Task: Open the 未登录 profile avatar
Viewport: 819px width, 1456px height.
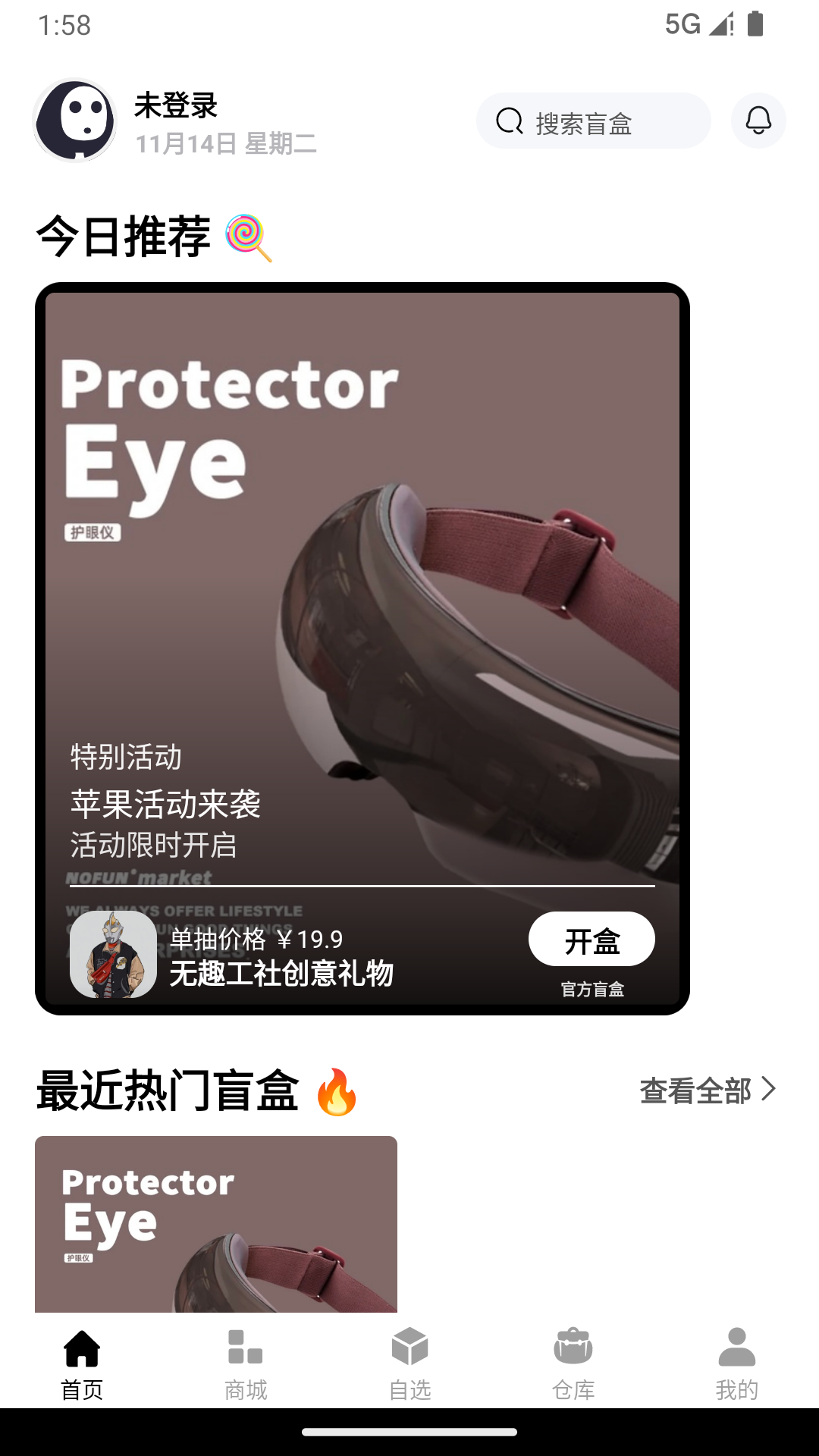Action: point(75,121)
